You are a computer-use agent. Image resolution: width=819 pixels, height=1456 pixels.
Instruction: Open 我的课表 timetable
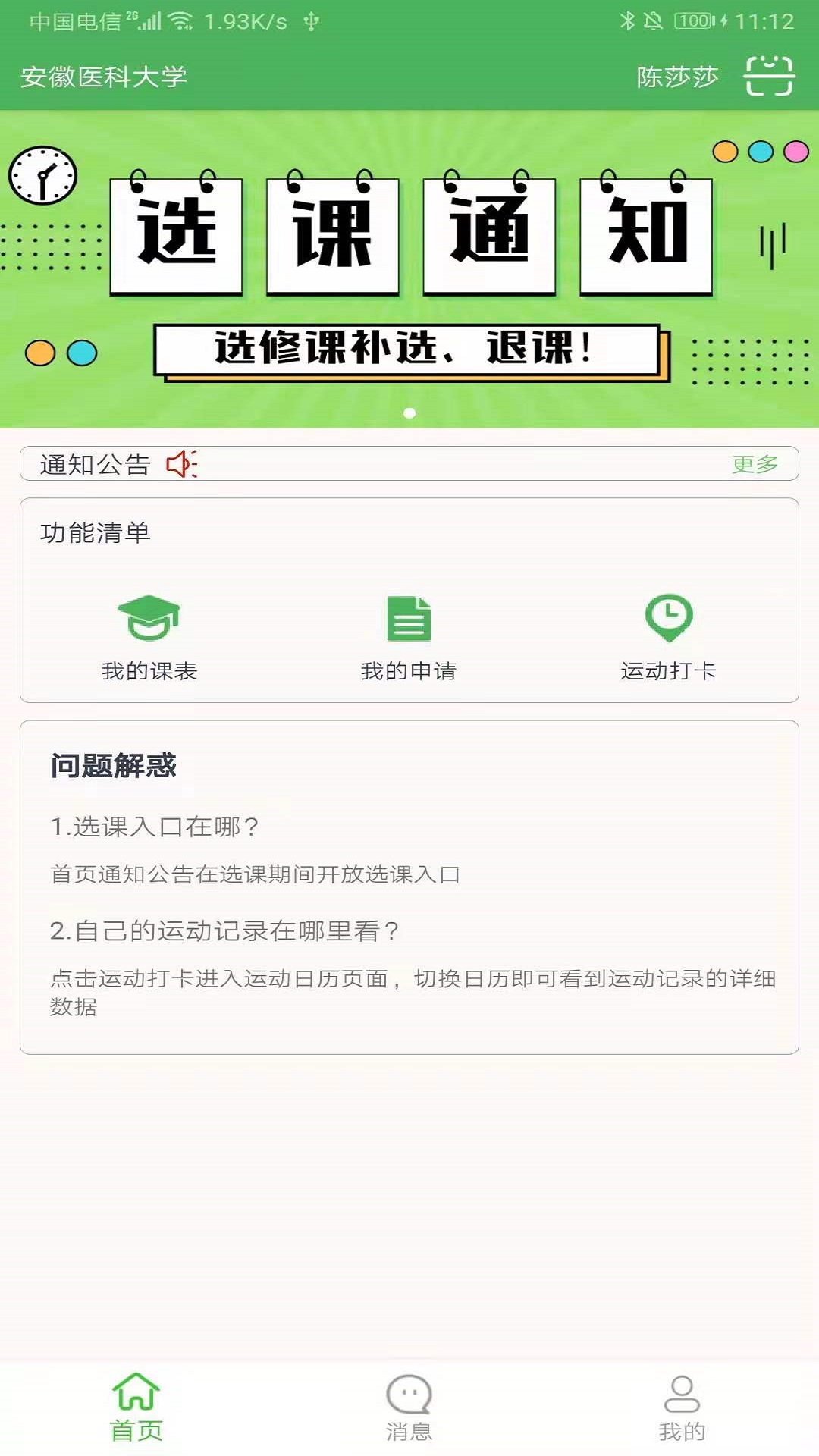click(x=149, y=637)
